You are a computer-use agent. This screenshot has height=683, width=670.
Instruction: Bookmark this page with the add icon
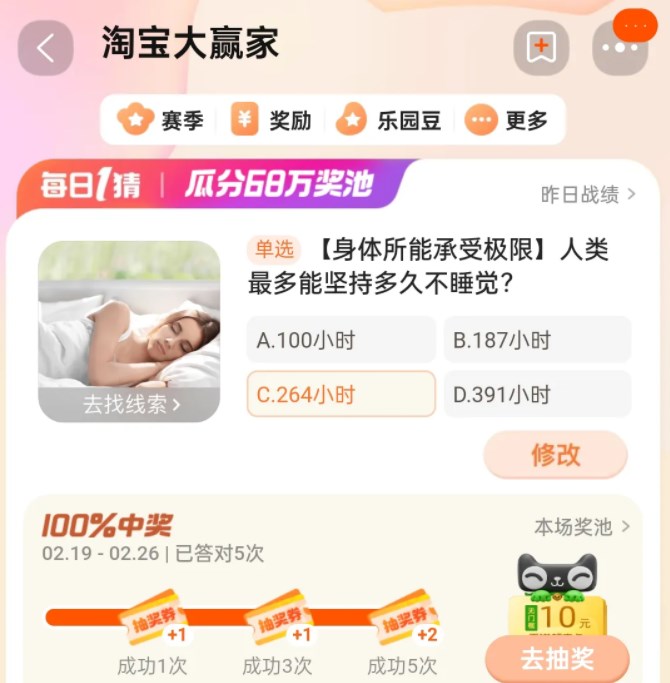541,48
